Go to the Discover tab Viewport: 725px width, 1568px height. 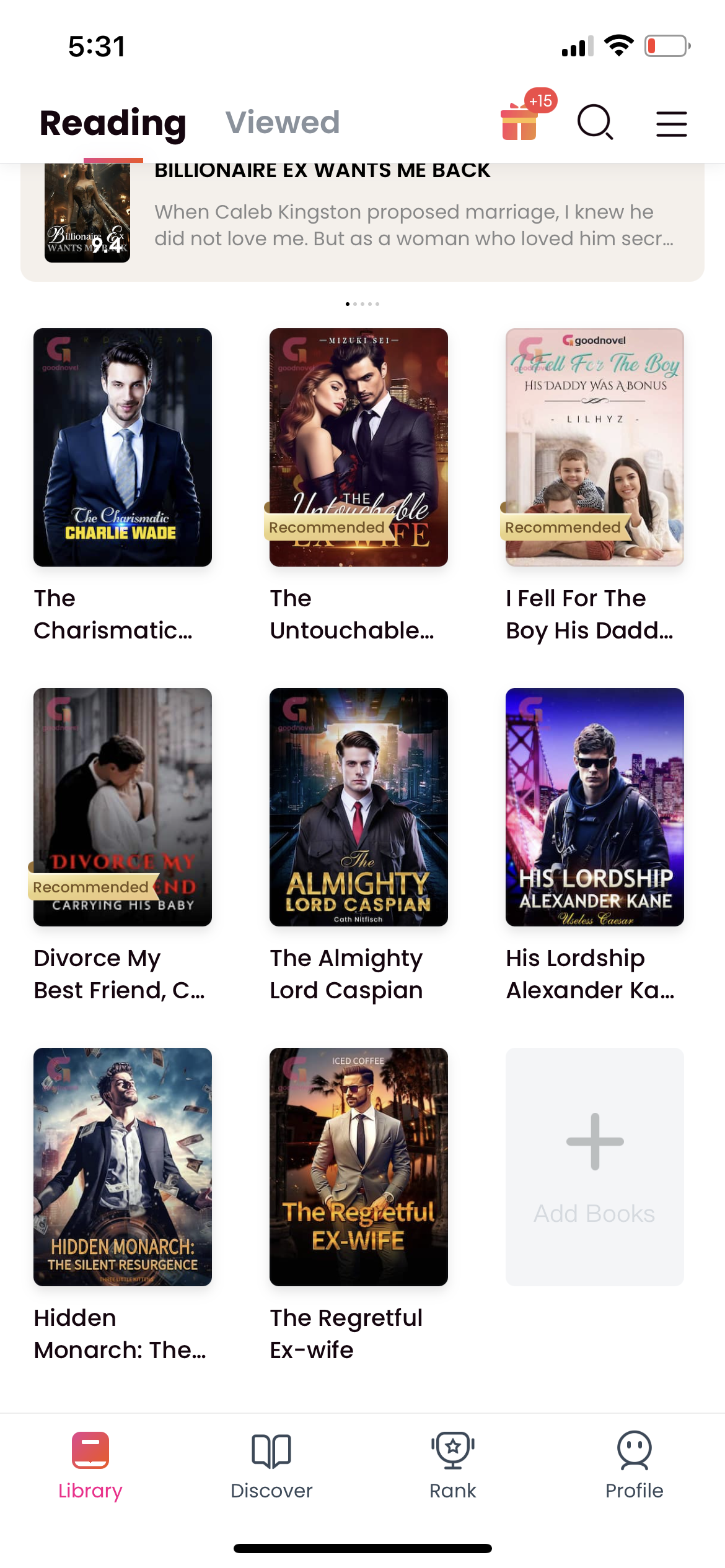271,1465
